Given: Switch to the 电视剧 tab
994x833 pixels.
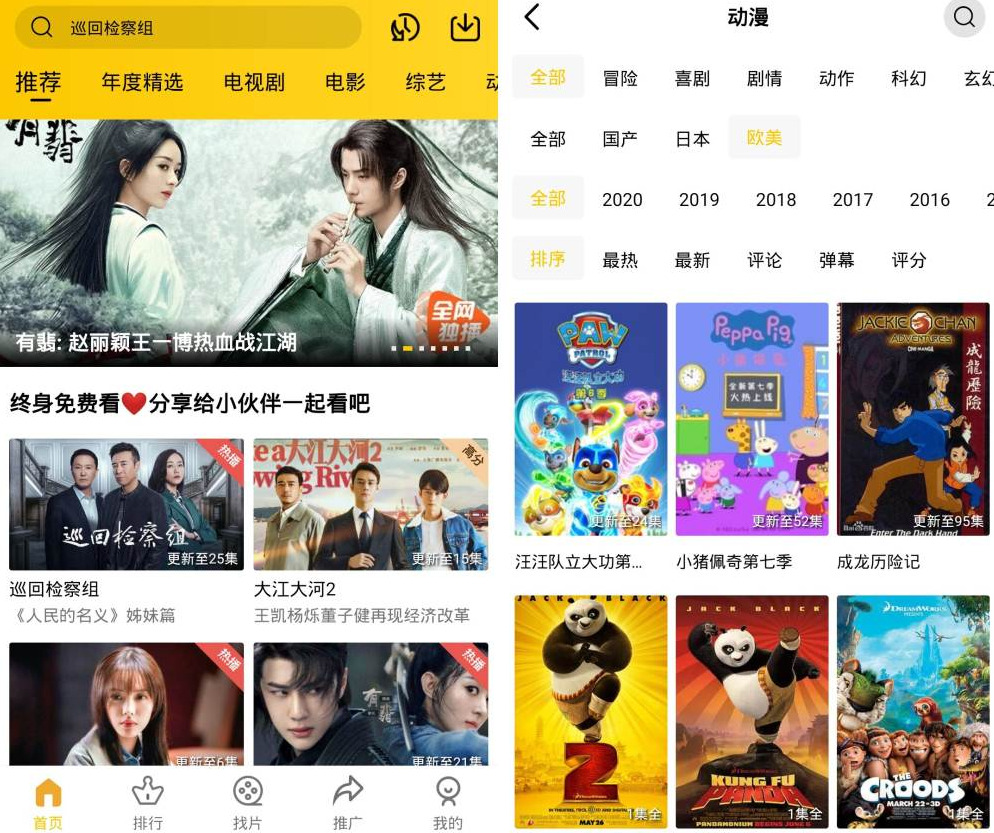Looking at the screenshot, I should click(254, 82).
